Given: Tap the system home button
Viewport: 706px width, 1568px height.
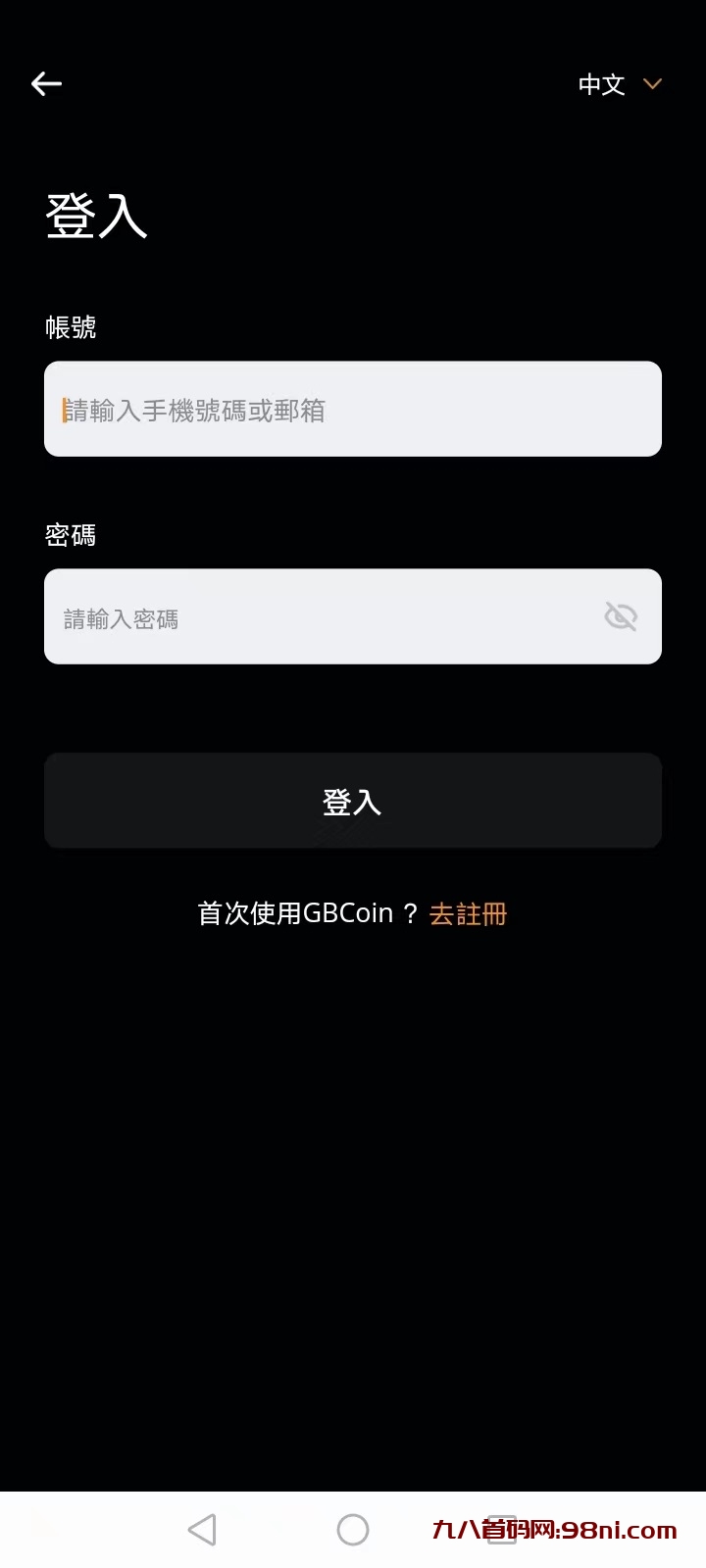Looking at the screenshot, I should pos(353,1529).
